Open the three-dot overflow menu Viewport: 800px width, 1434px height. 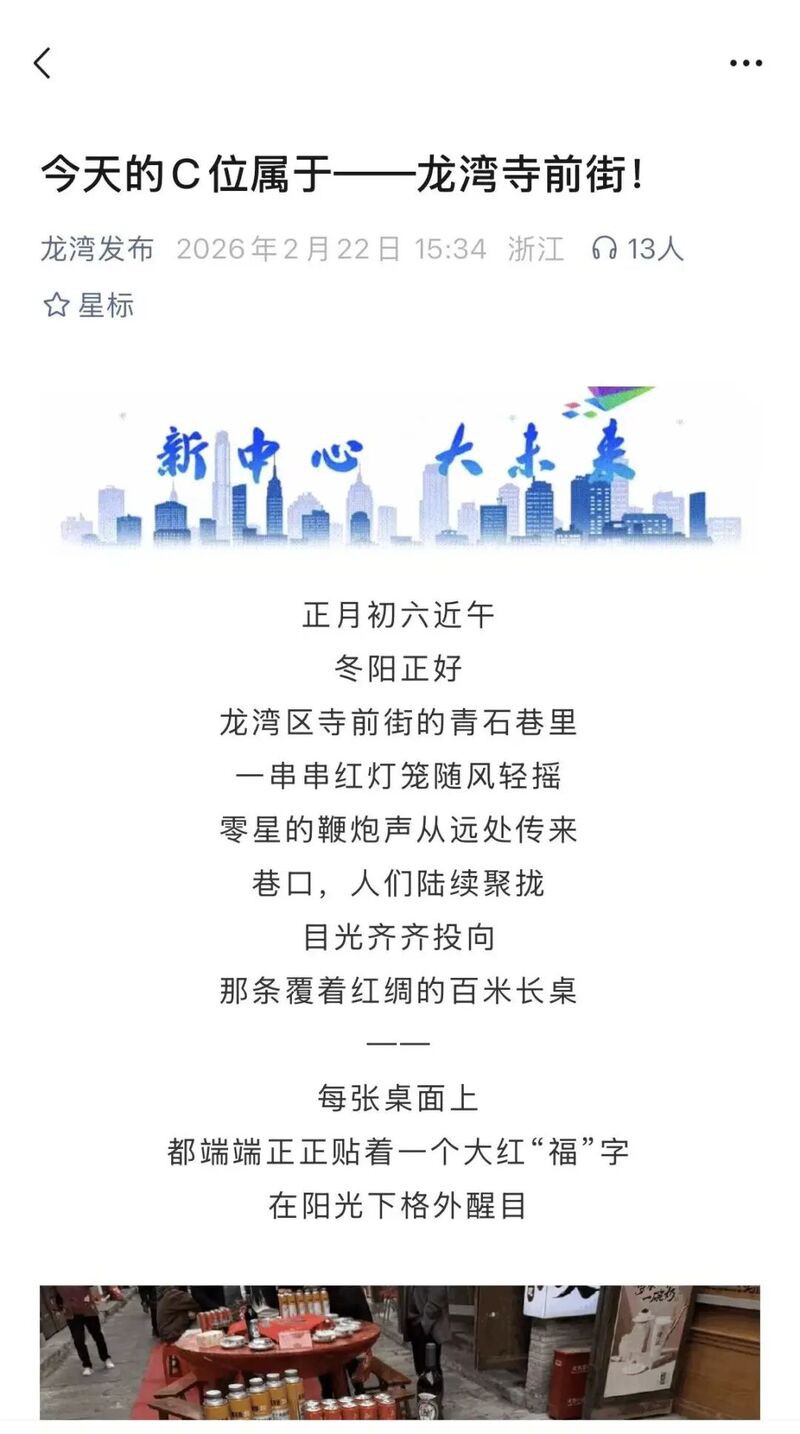[x=745, y=63]
